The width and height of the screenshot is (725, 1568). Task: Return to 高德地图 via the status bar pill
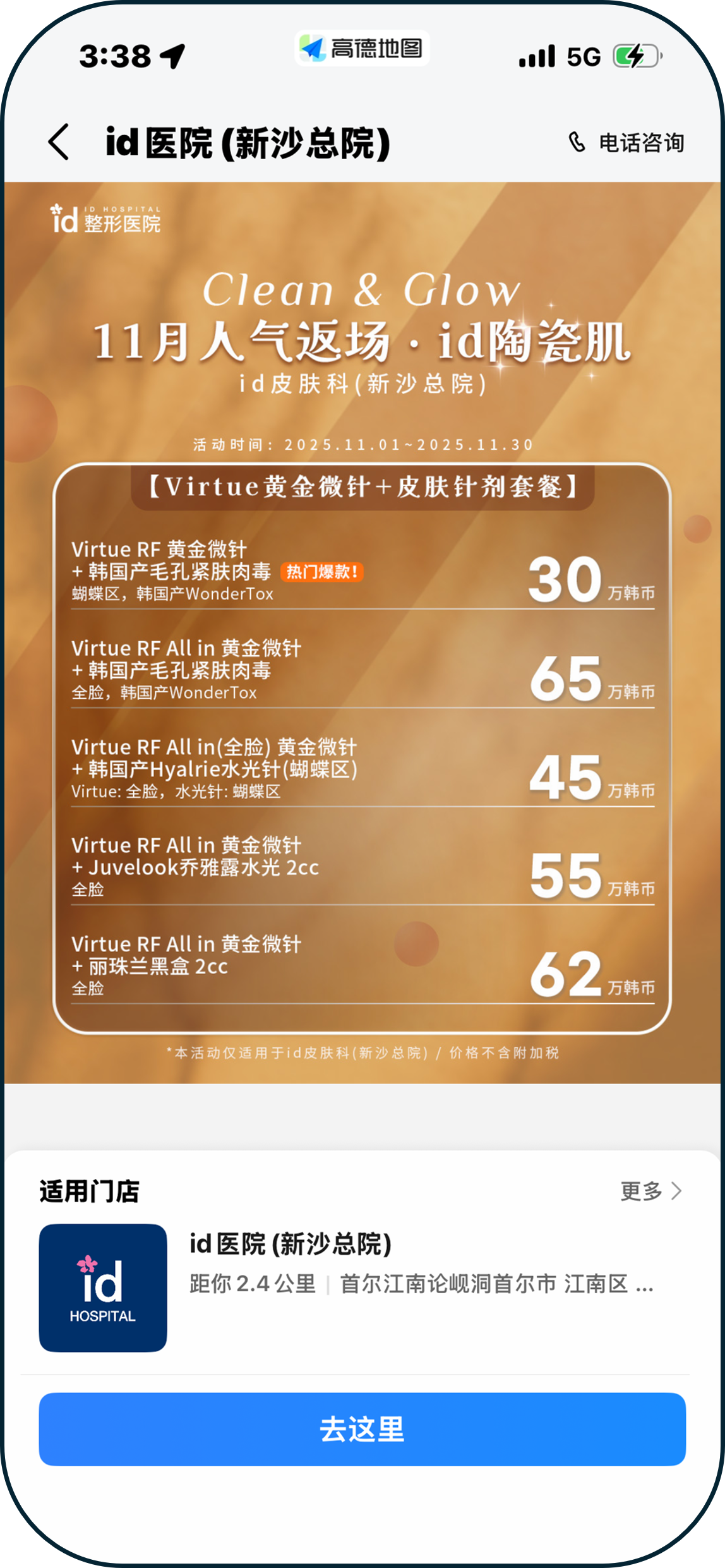[x=362, y=49]
